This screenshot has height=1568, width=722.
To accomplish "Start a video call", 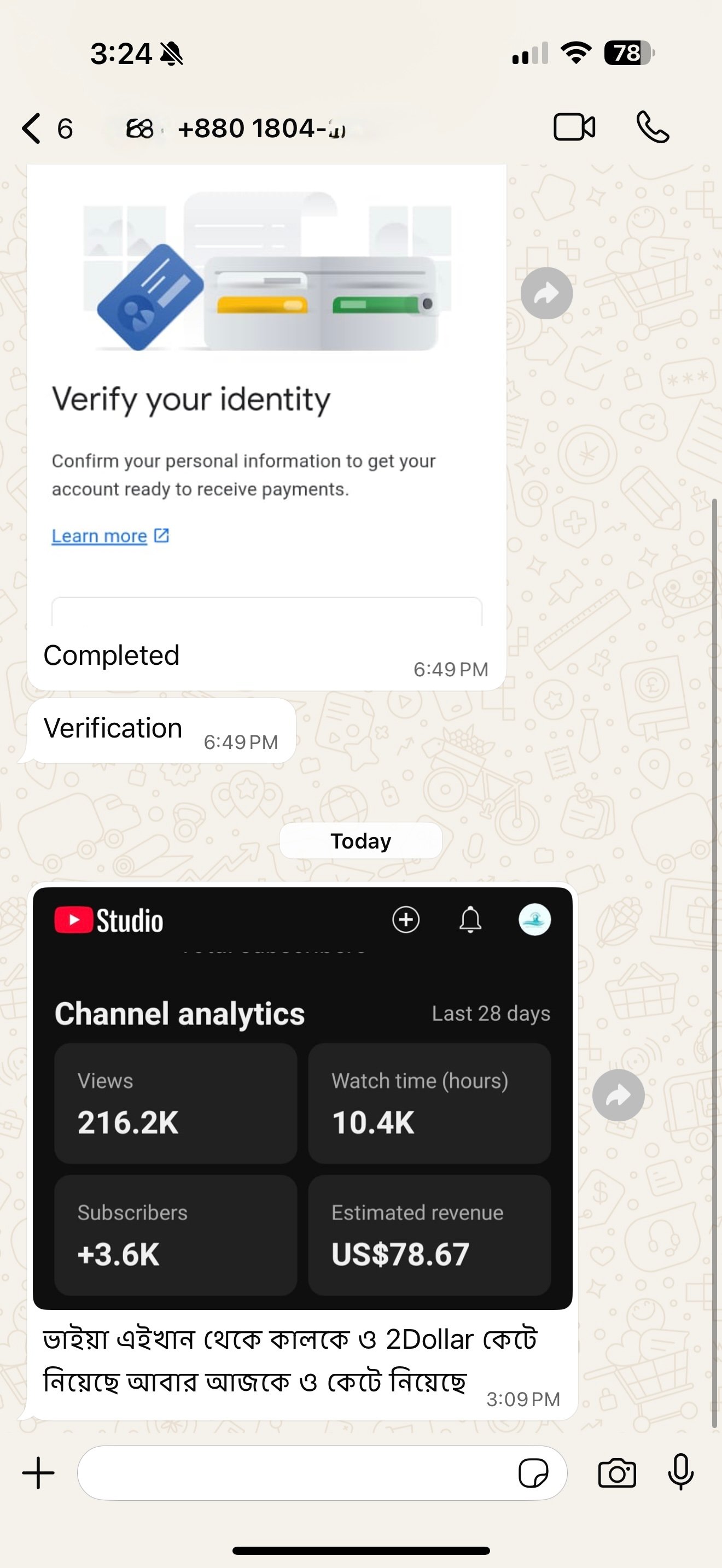I will click(x=574, y=127).
